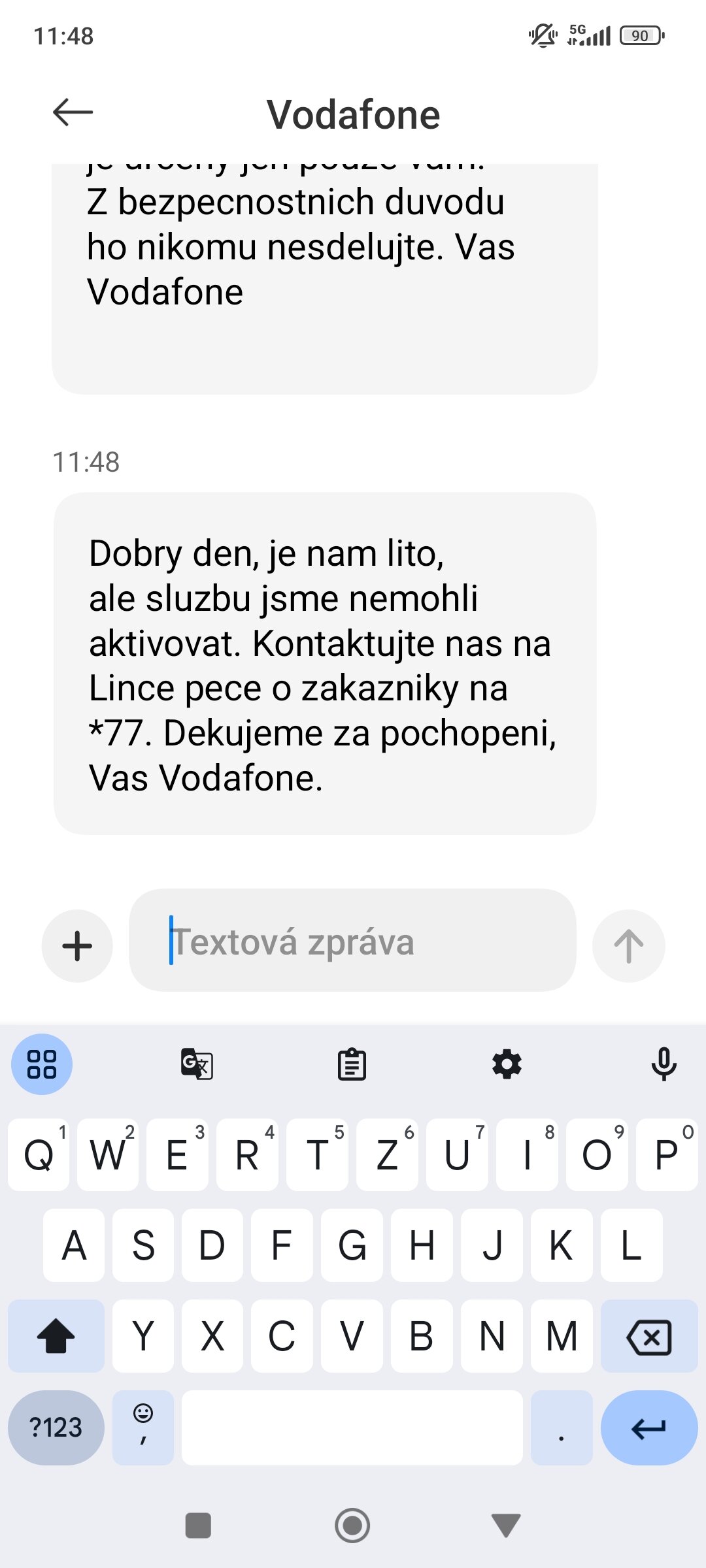The width and height of the screenshot is (706, 1568).
Task: Open the plus attachment button
Action: tap(77, 945)
